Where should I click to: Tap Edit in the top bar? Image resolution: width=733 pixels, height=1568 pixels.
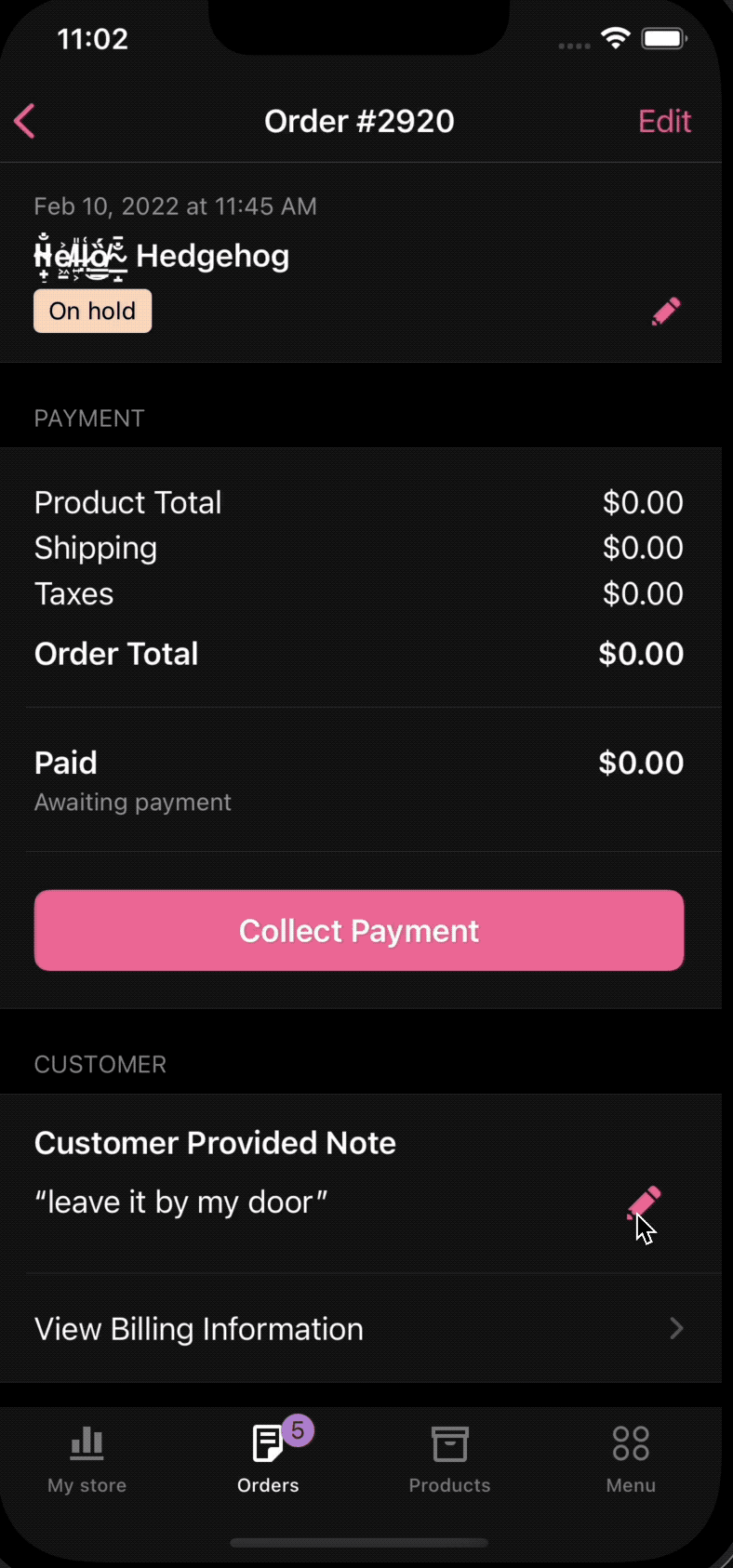pyautogui.click(x=664, y=121)
